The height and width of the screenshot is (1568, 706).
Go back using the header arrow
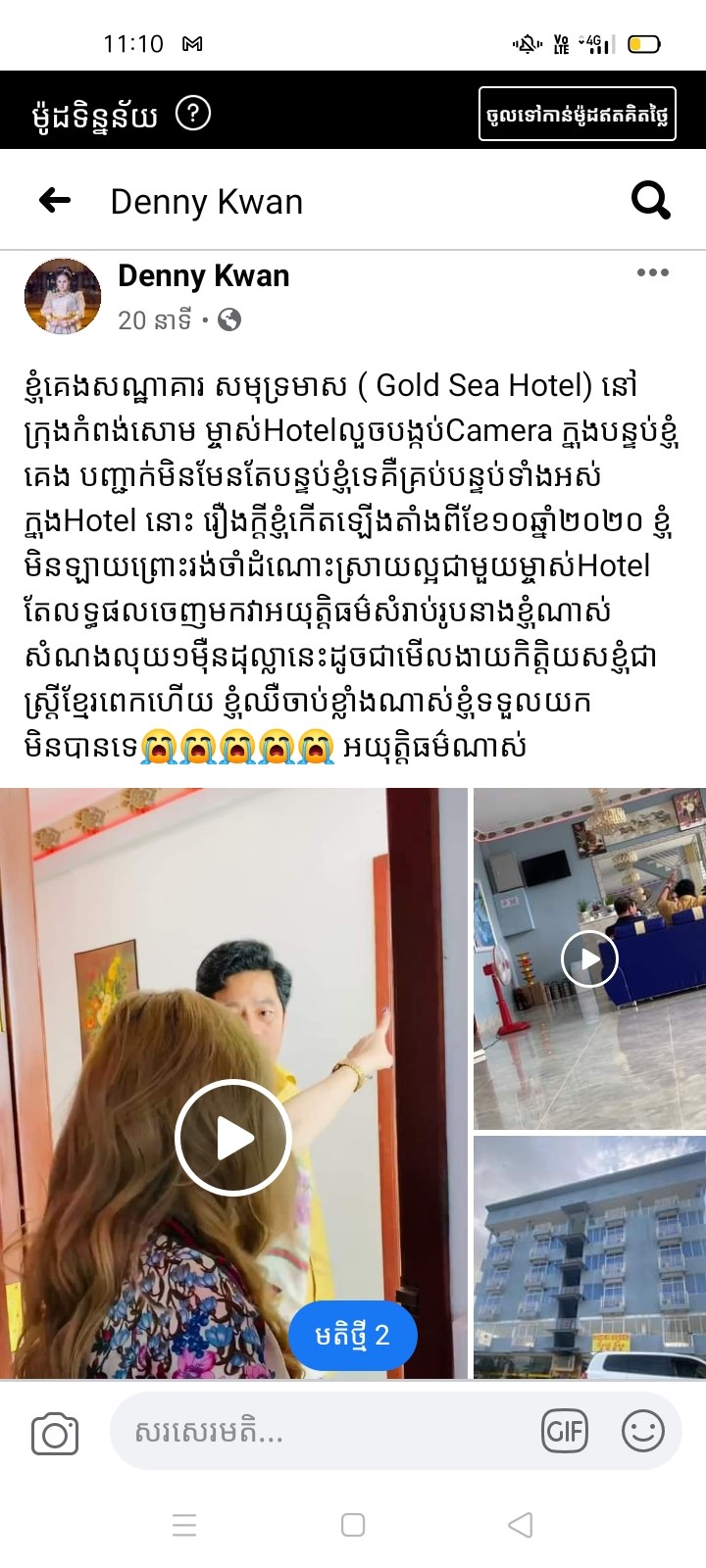point(55,201)
